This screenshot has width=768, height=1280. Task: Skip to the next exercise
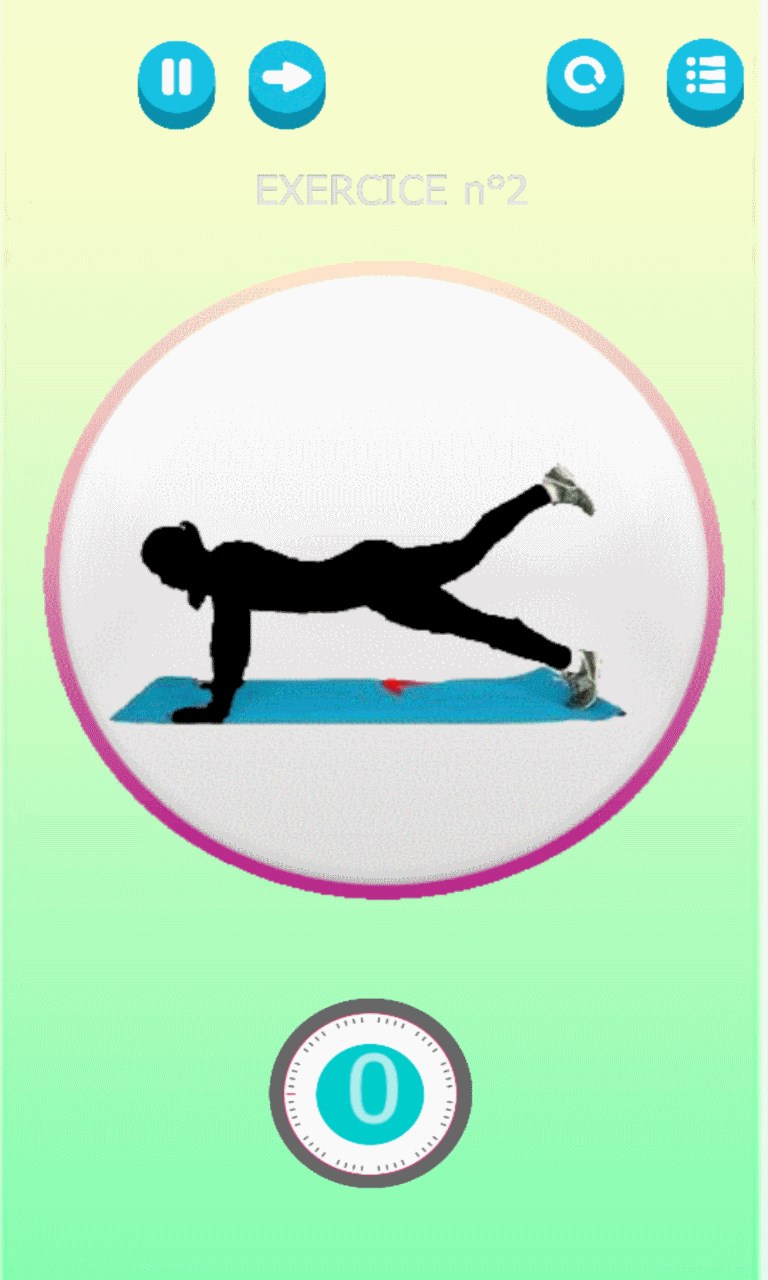tap(287, 78)
